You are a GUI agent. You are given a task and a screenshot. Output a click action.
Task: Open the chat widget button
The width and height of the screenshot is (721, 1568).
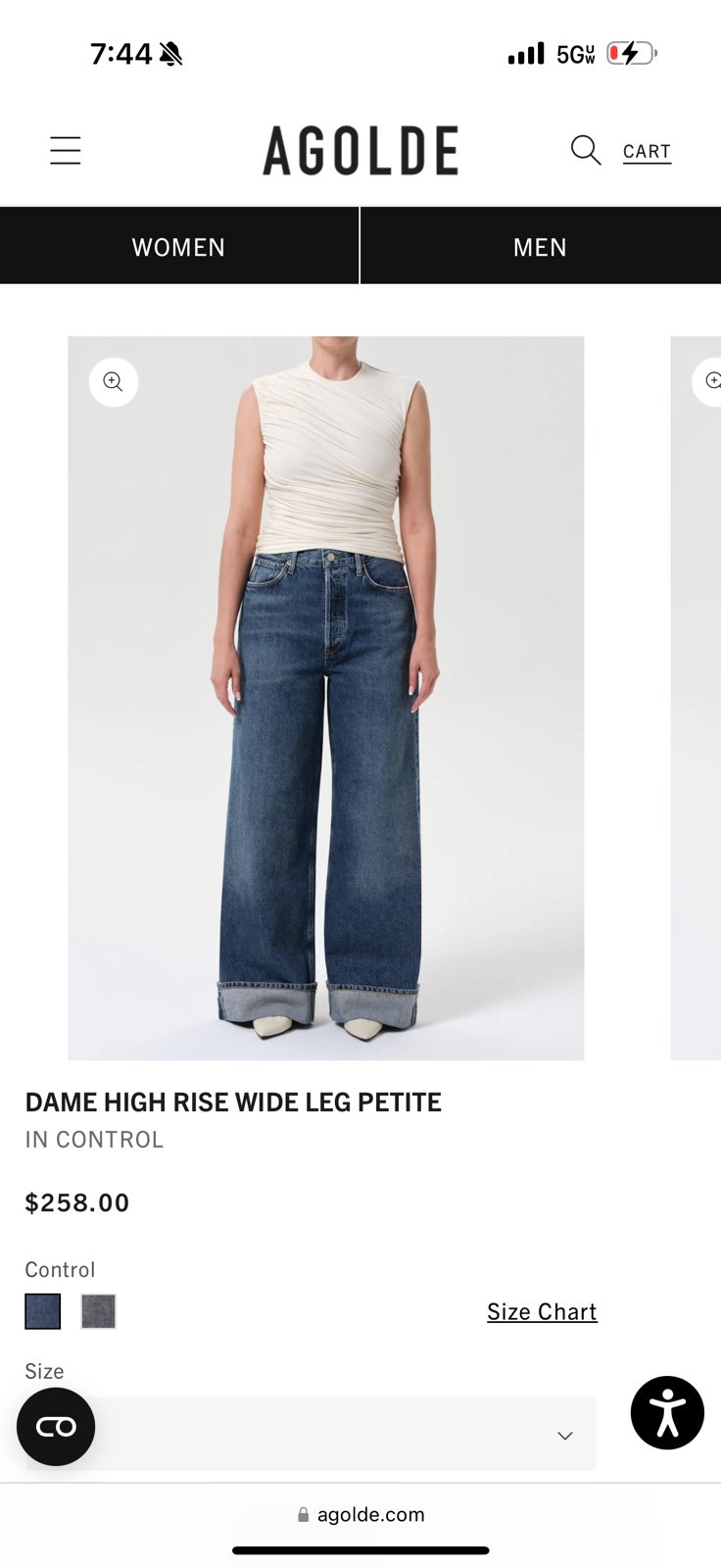point(56,1427)
